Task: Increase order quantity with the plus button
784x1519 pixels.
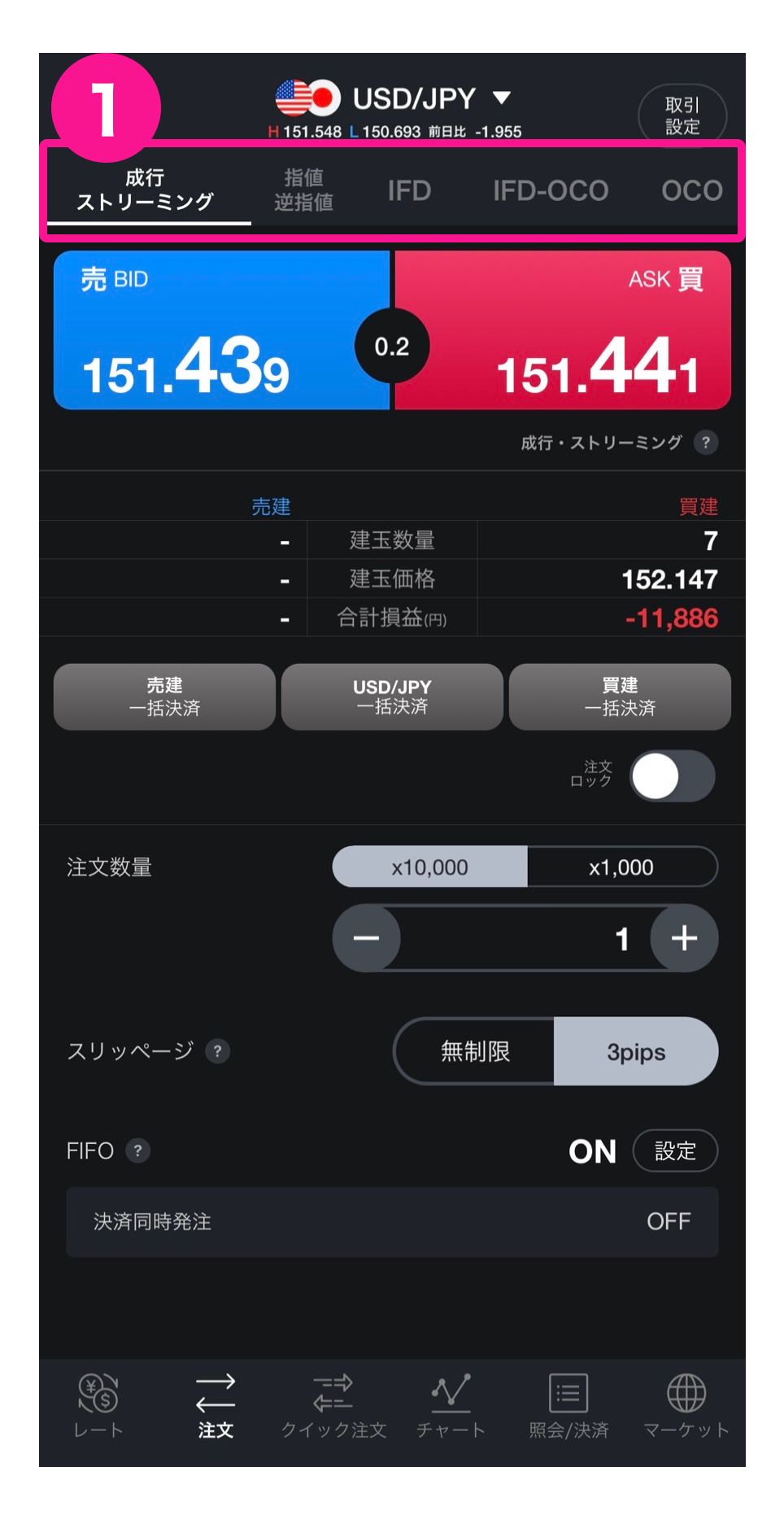Action: (684, 938)
